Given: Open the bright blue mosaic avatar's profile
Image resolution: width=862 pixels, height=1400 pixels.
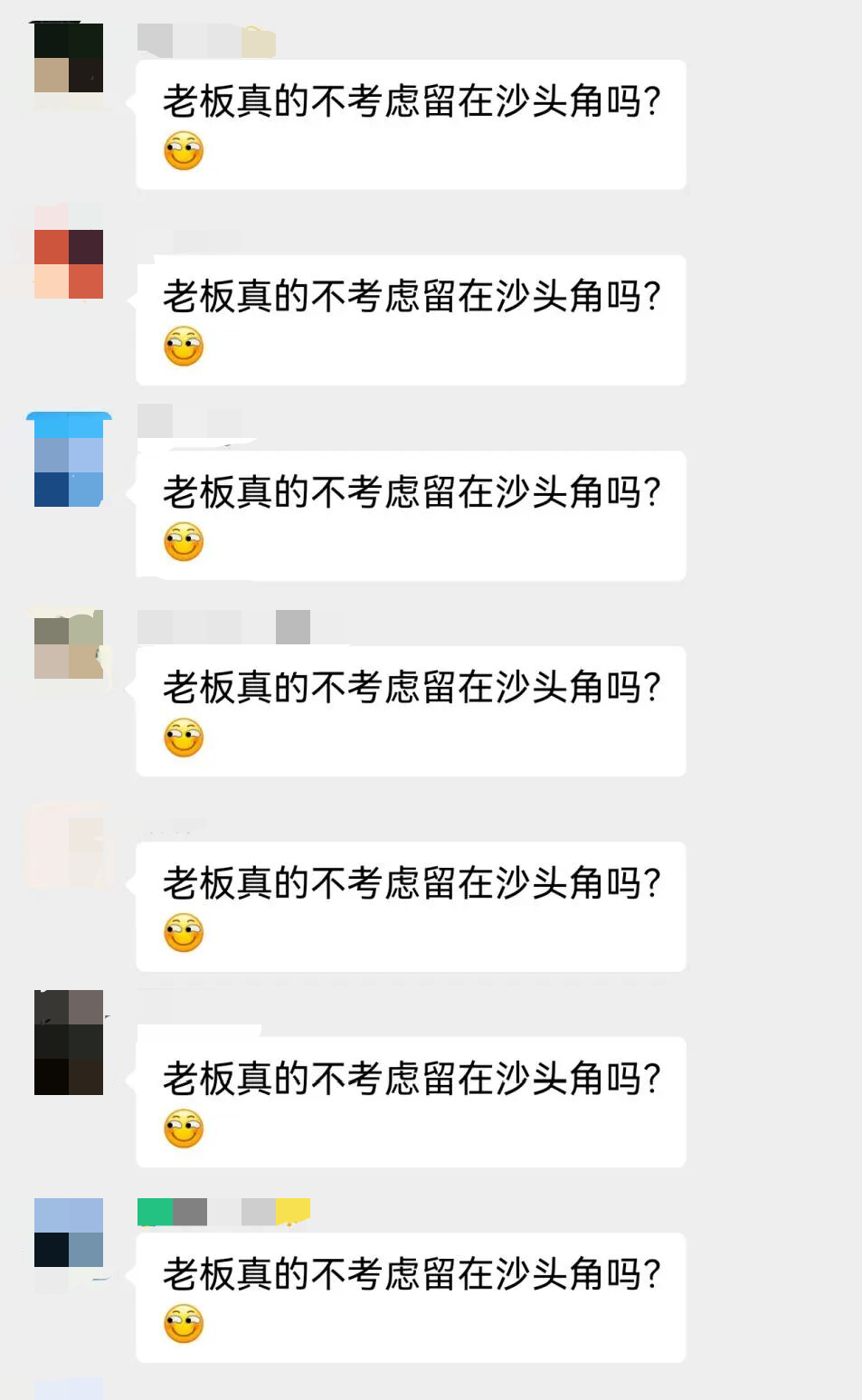Looking at the screenshot, I should 69,460.
